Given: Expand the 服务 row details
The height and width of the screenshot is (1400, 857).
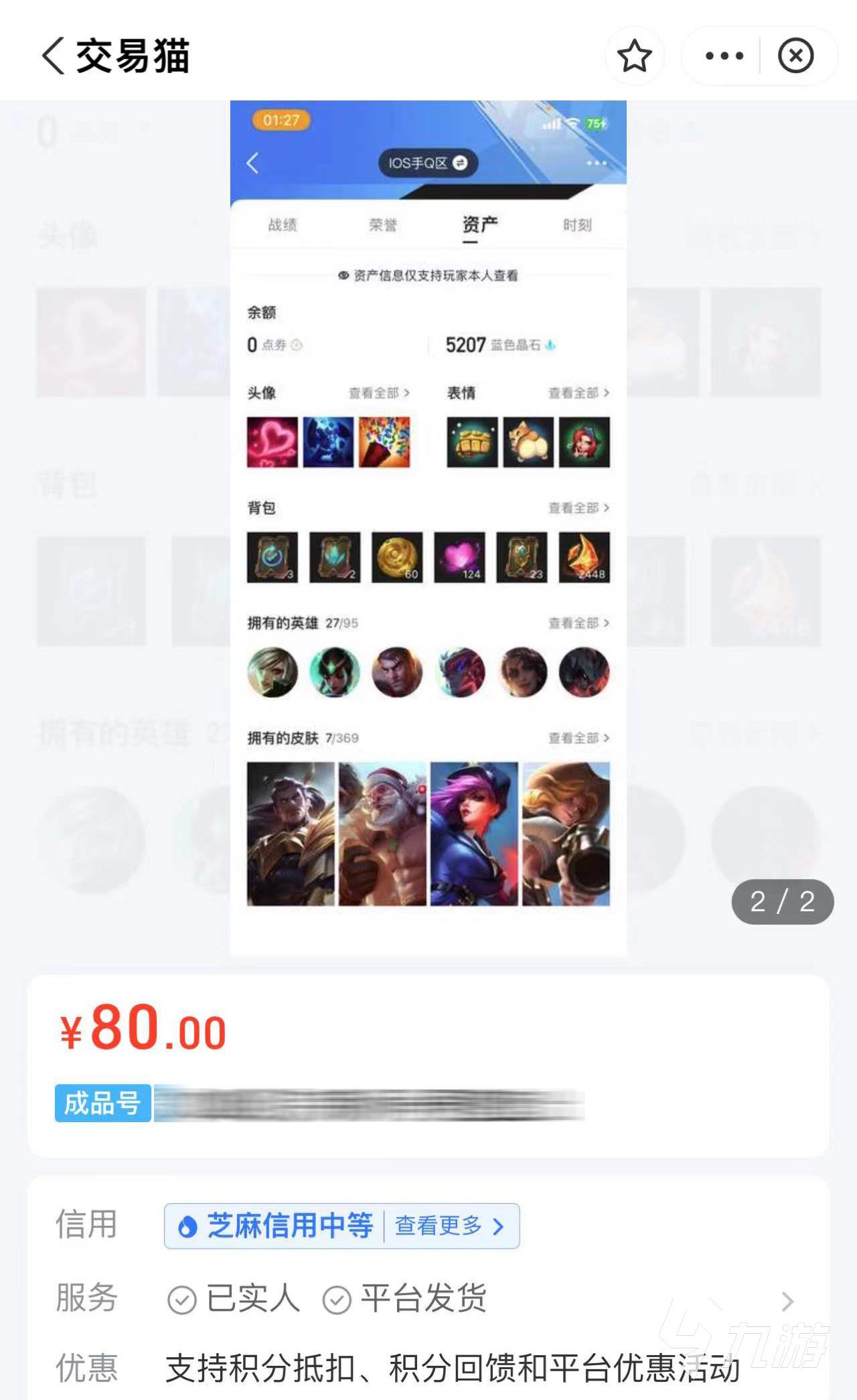Looking at the screenshot, I should pos(787,1301).
